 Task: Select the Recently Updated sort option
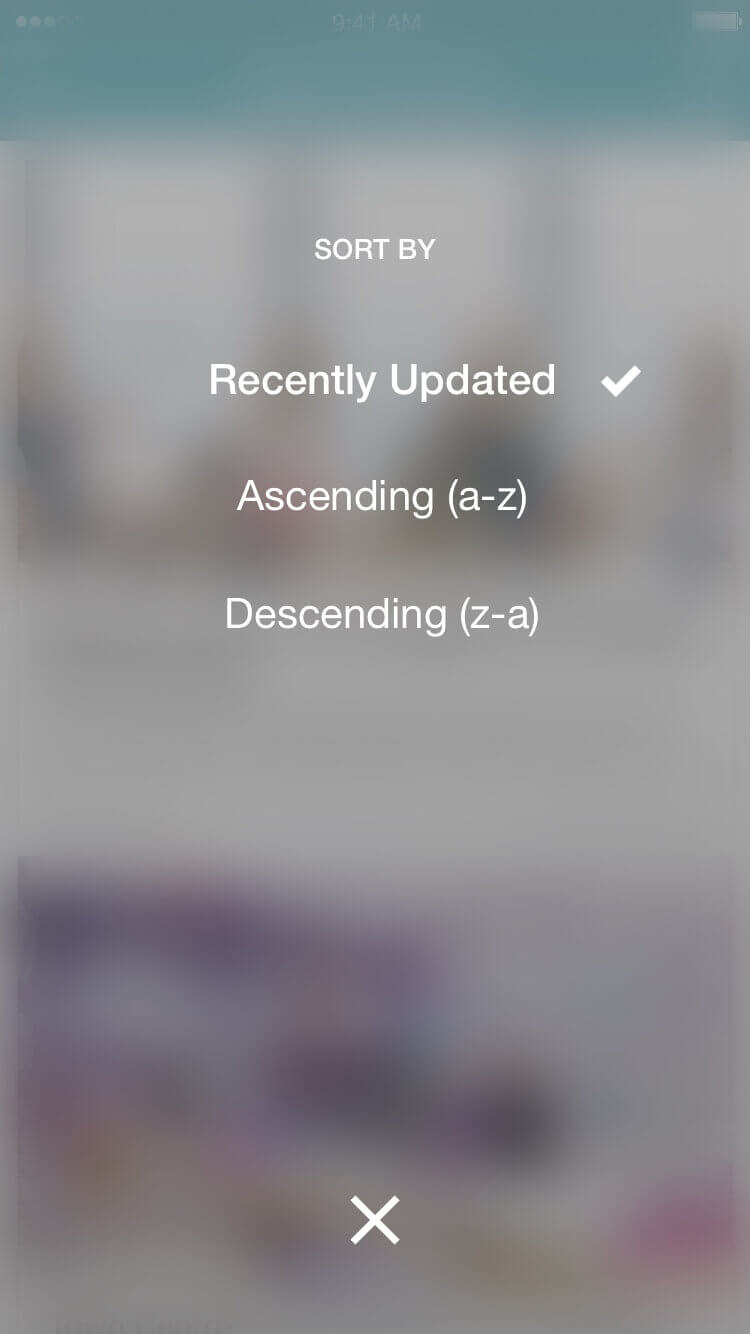click(x=382, y=380)
